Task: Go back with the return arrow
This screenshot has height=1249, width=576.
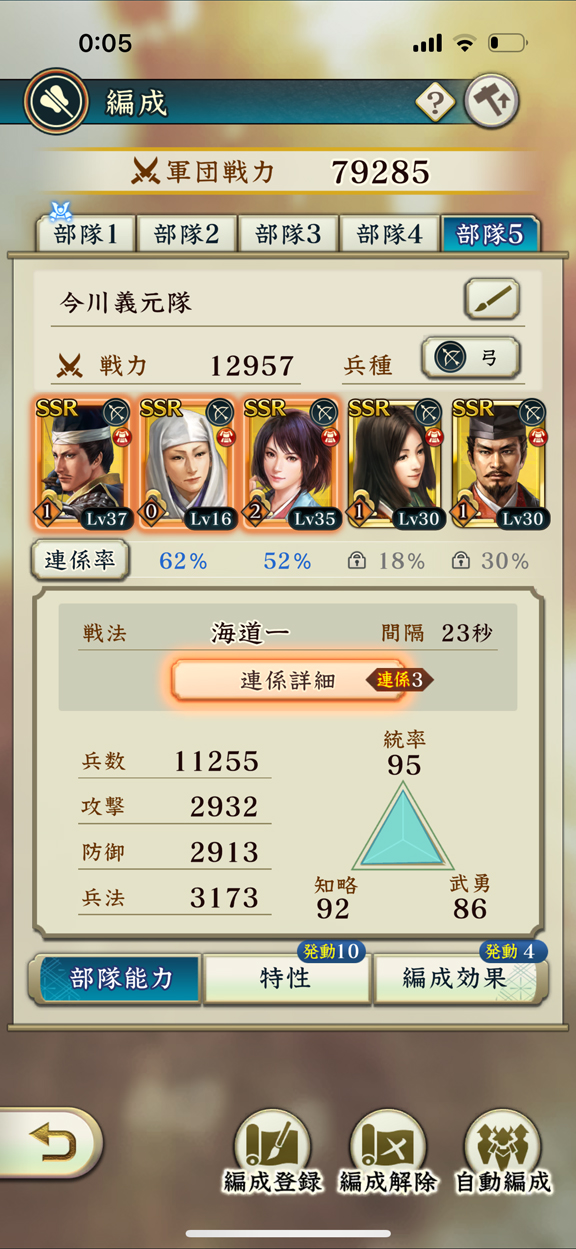Action: tap(49, 1143)
